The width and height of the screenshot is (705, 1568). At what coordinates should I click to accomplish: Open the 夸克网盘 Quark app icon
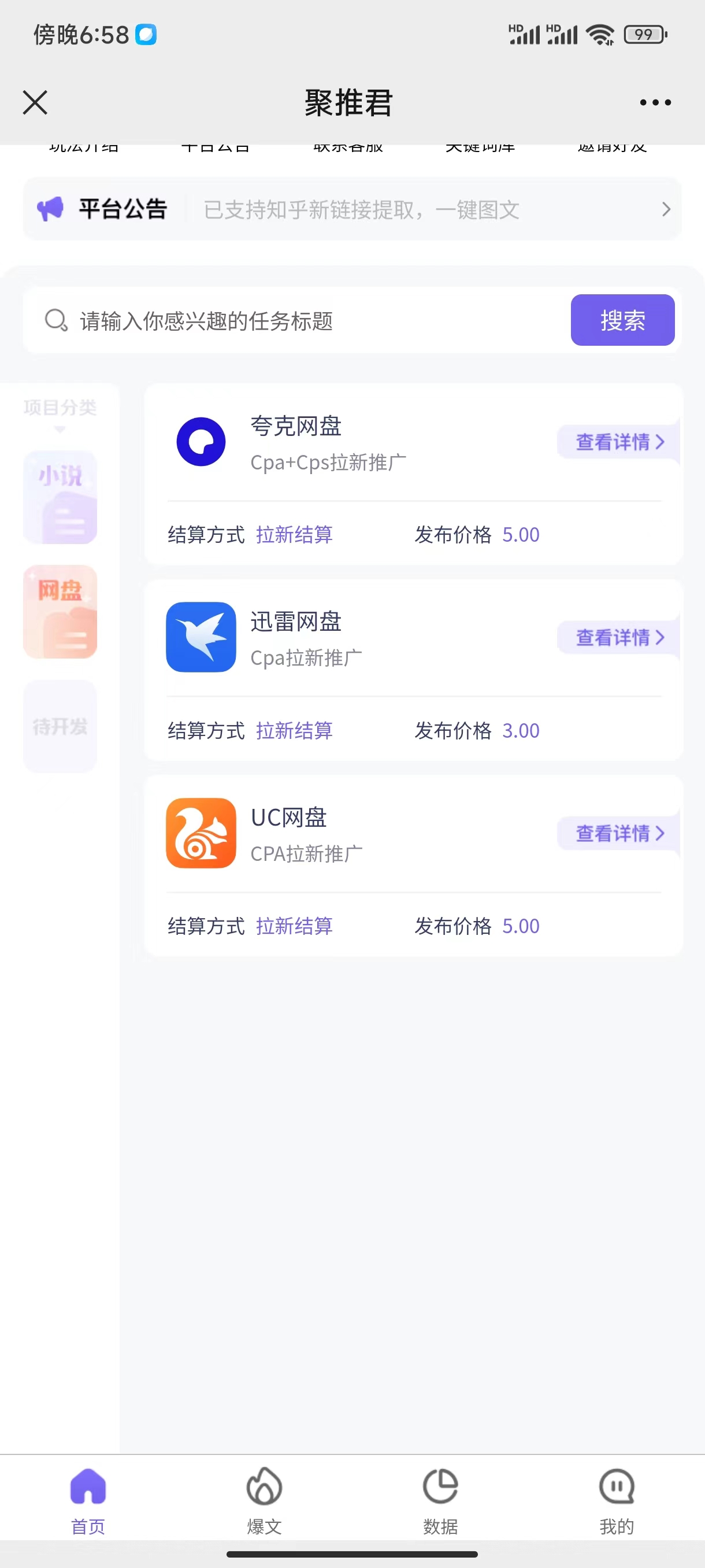coord(201,442)
